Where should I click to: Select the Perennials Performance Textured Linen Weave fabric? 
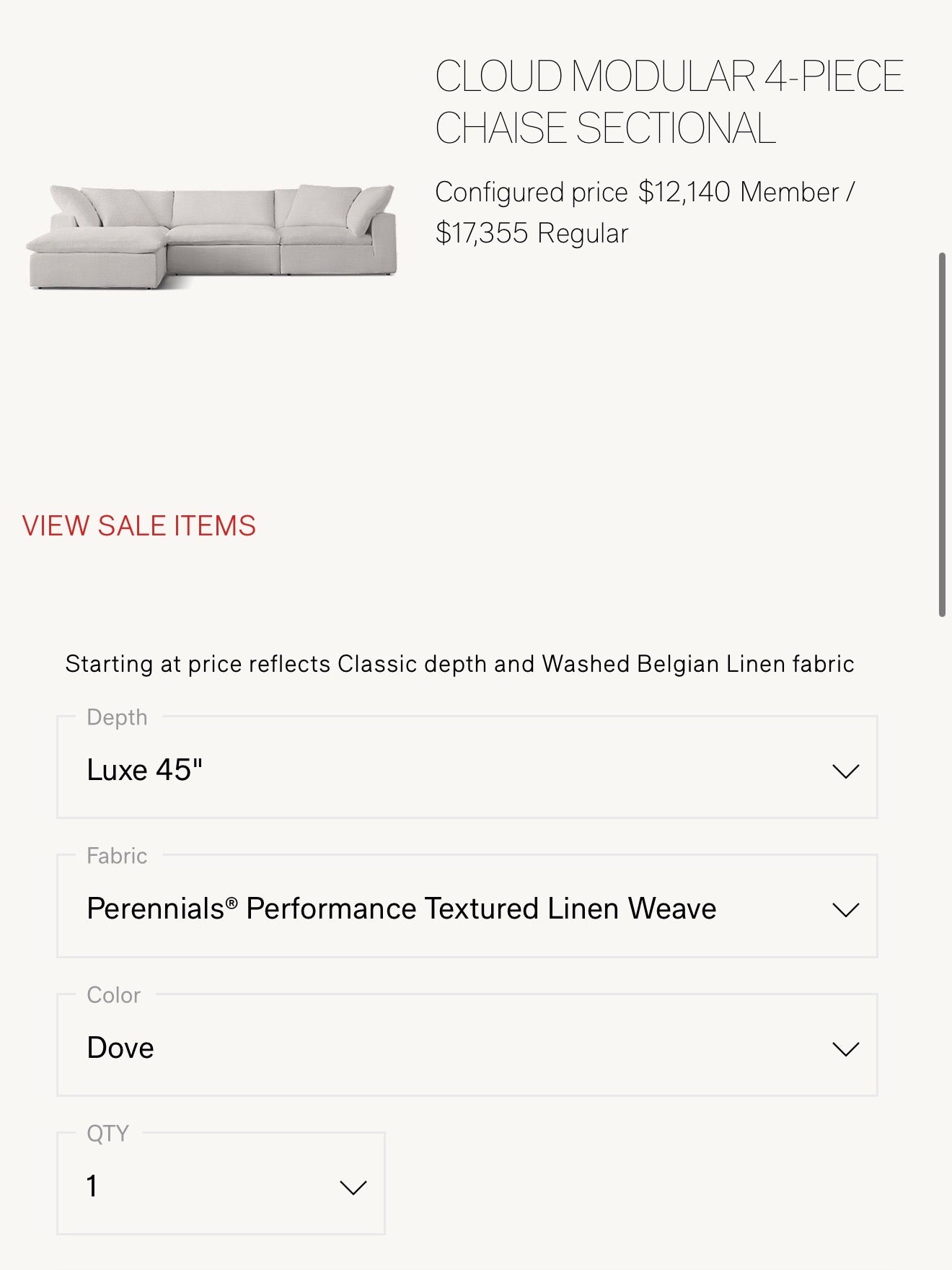coord(401,909)
